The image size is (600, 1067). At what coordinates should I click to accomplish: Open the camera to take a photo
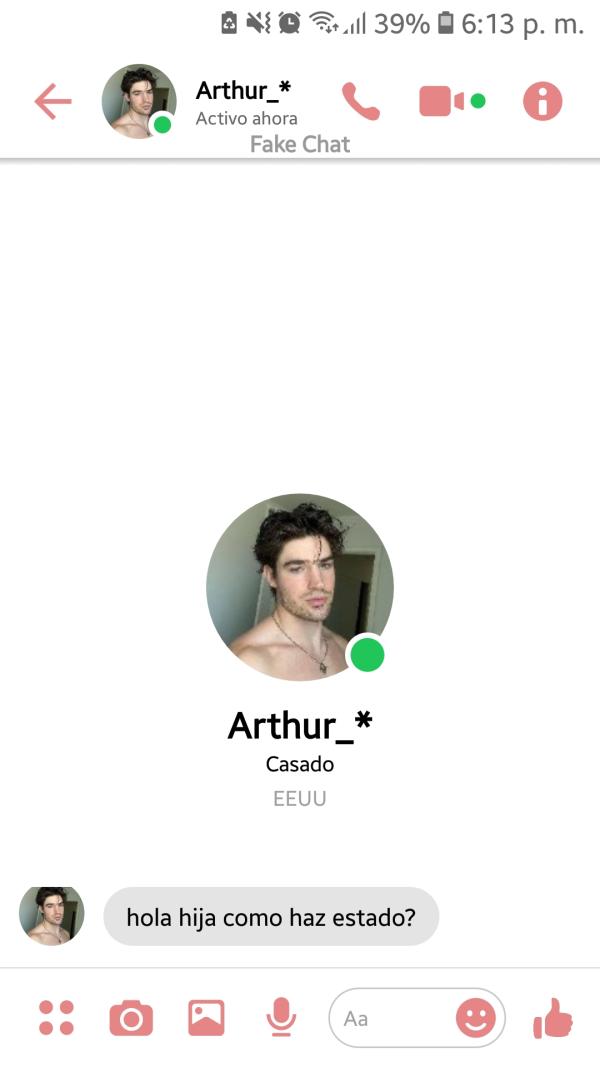click(131, 1018)
